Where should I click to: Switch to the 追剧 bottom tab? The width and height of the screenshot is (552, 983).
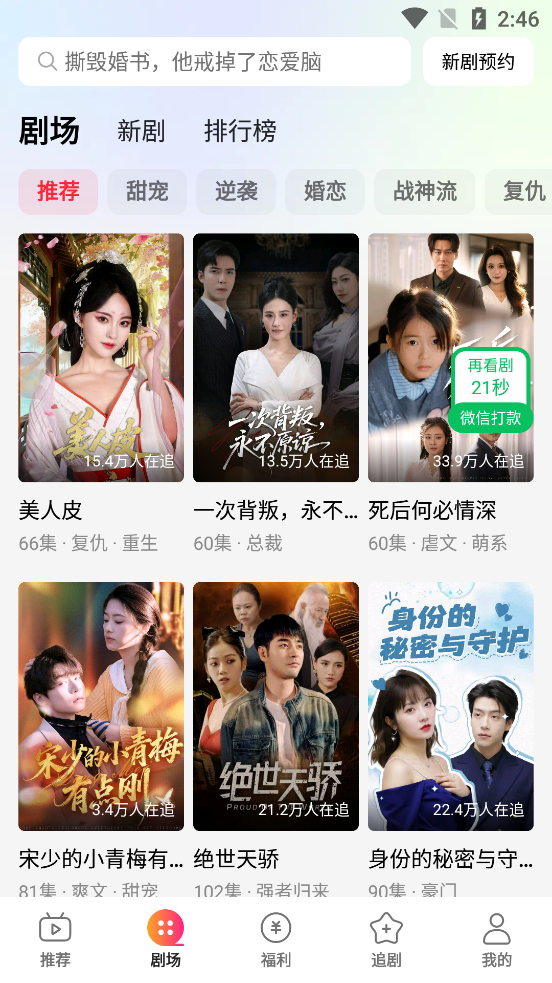(x=386, y=940)
